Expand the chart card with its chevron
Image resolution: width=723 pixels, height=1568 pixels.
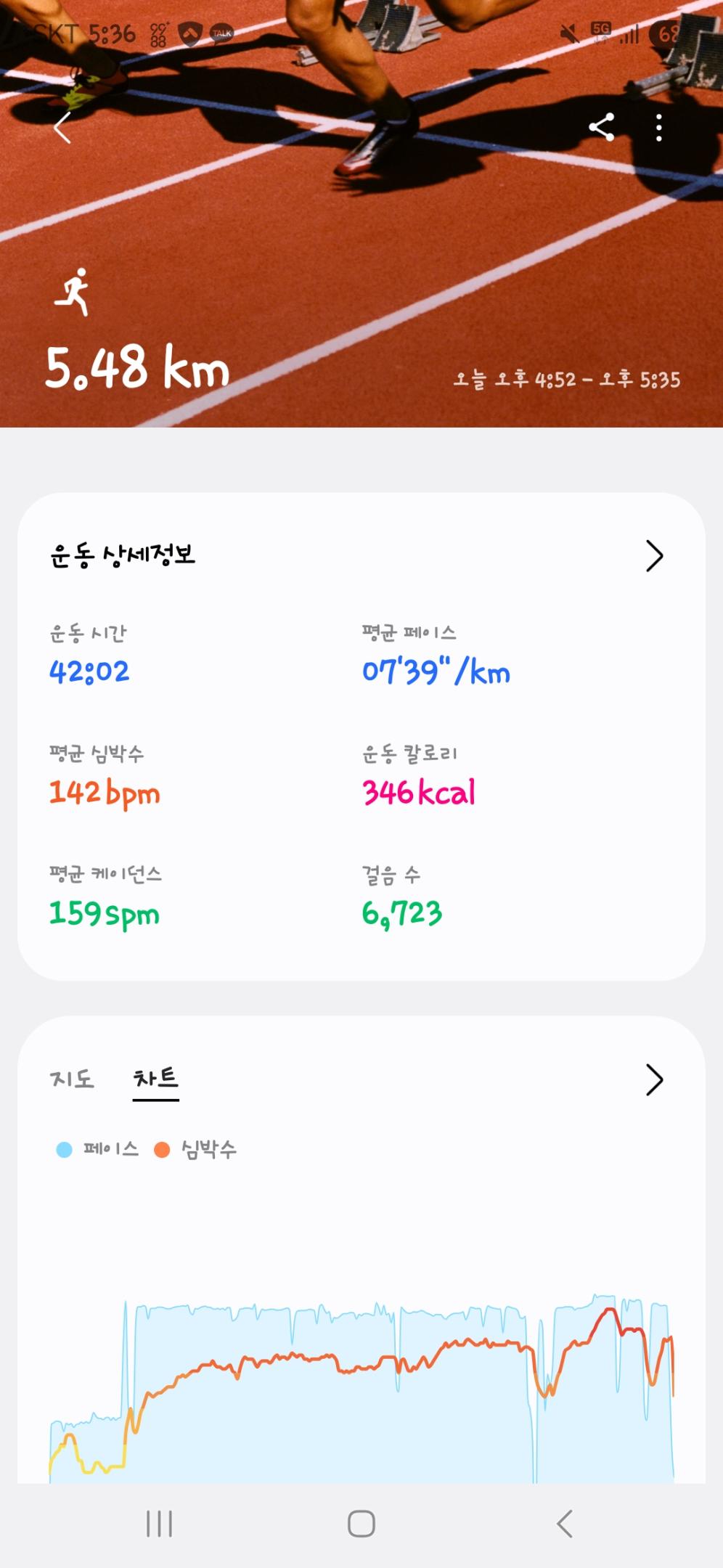pyautogui.click(x=654, y=1080)
